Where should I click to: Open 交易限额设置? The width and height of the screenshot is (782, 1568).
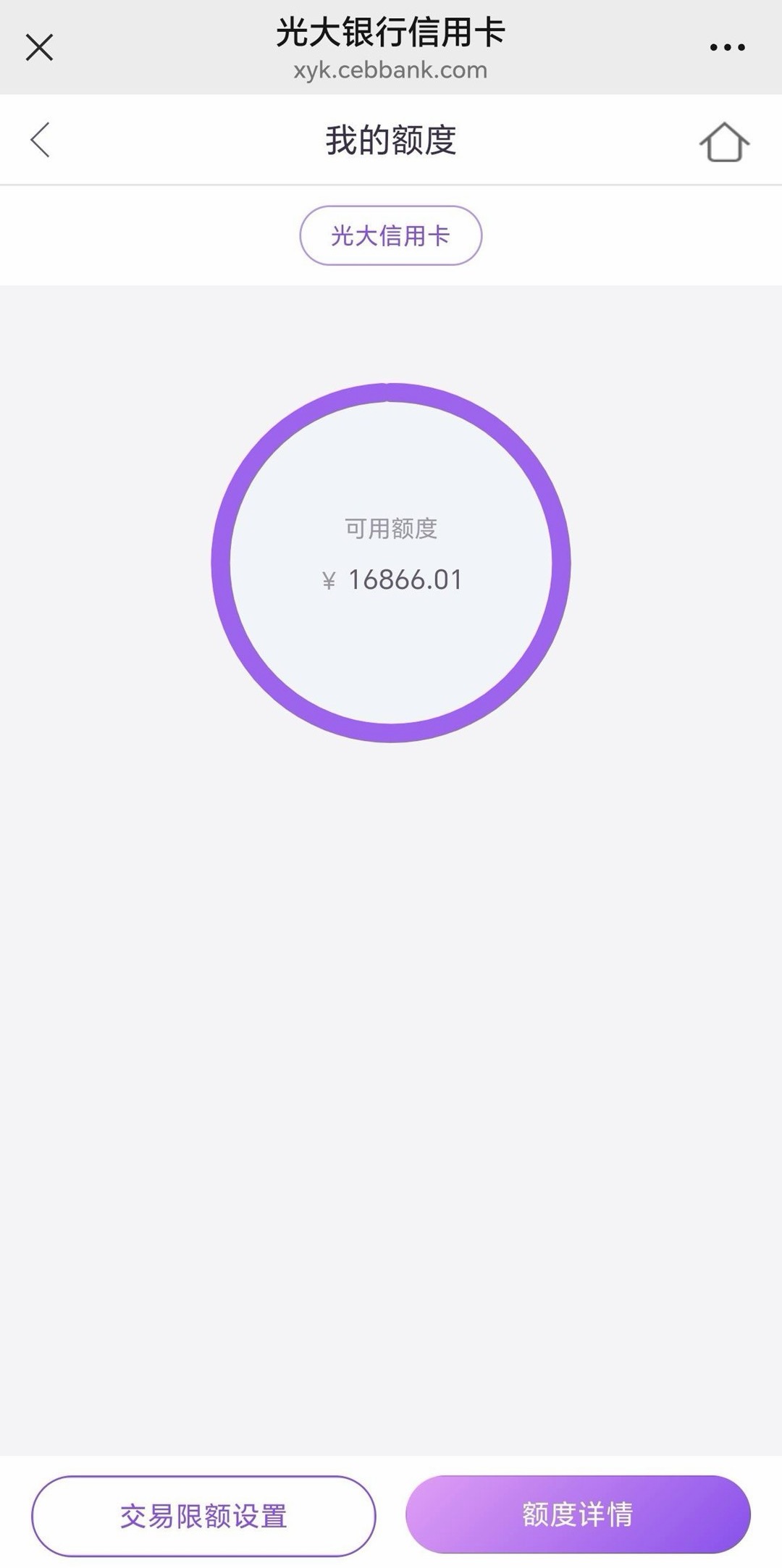point(203,1515)
